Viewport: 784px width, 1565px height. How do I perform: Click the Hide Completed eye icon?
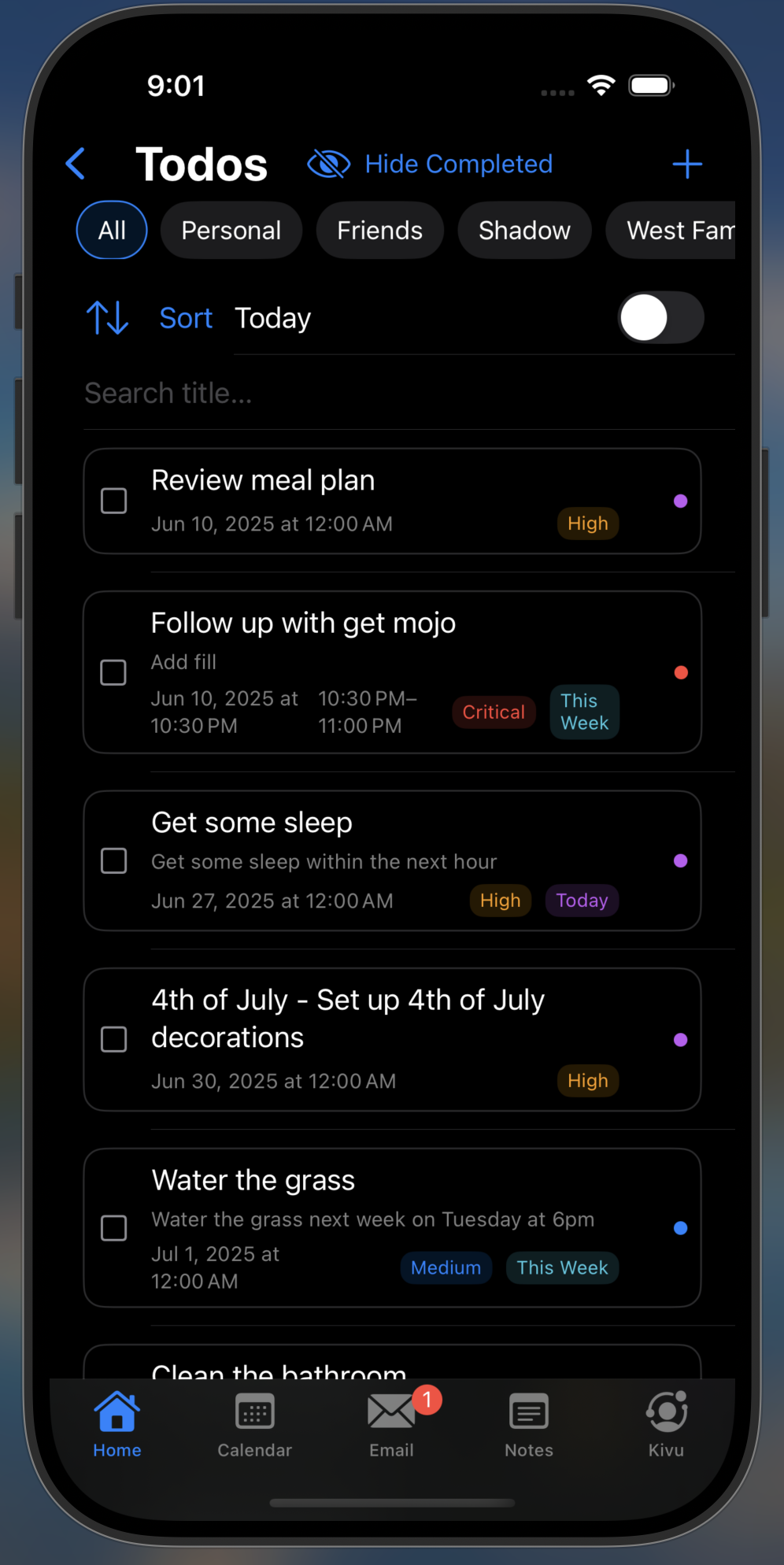click(328, 164)
